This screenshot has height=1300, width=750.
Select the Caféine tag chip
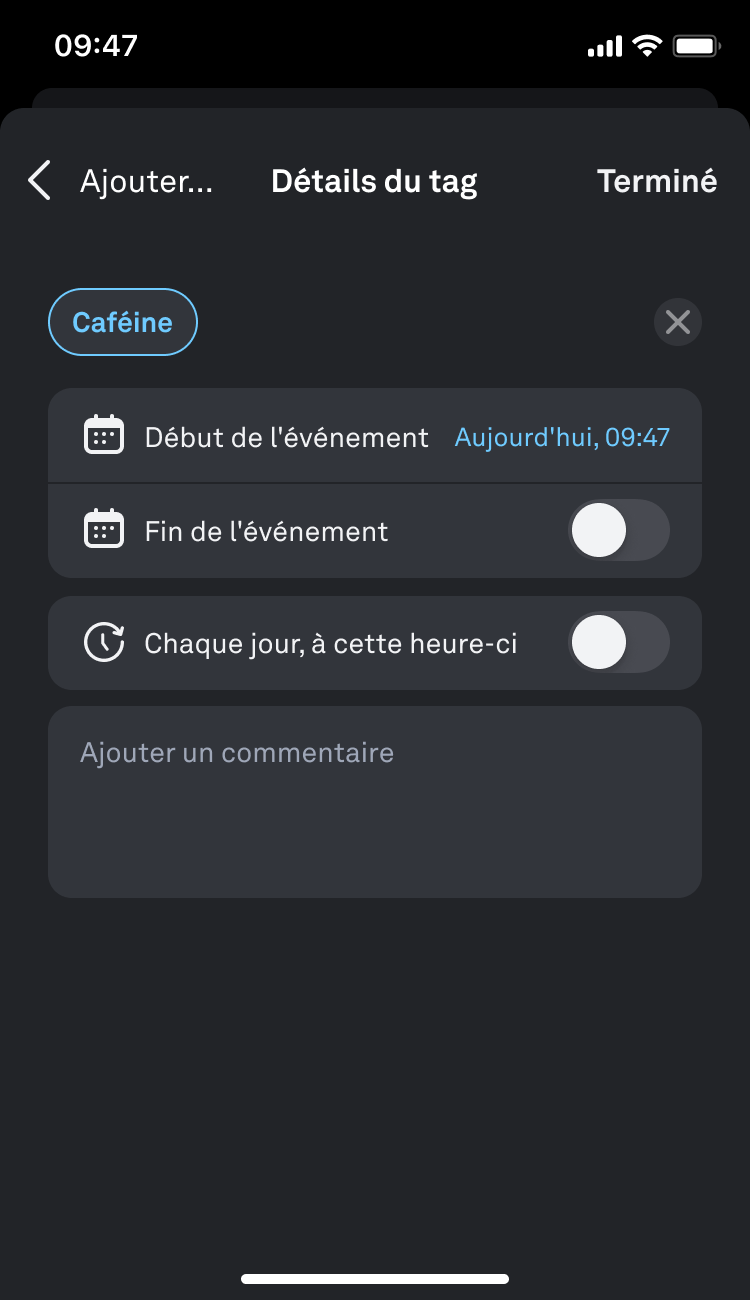click(x=123, y=322)
